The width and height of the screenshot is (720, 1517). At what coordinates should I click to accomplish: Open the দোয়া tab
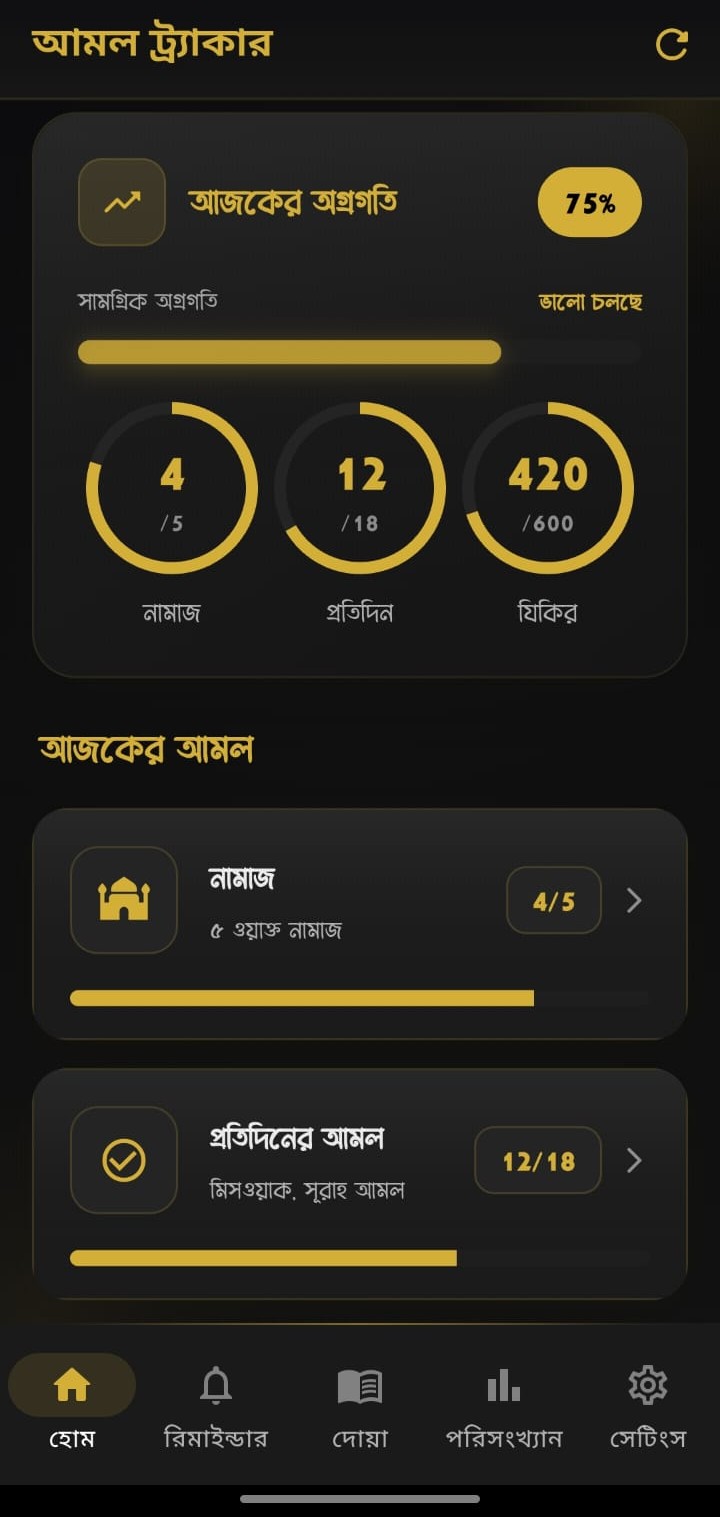tap(360, 1403)
